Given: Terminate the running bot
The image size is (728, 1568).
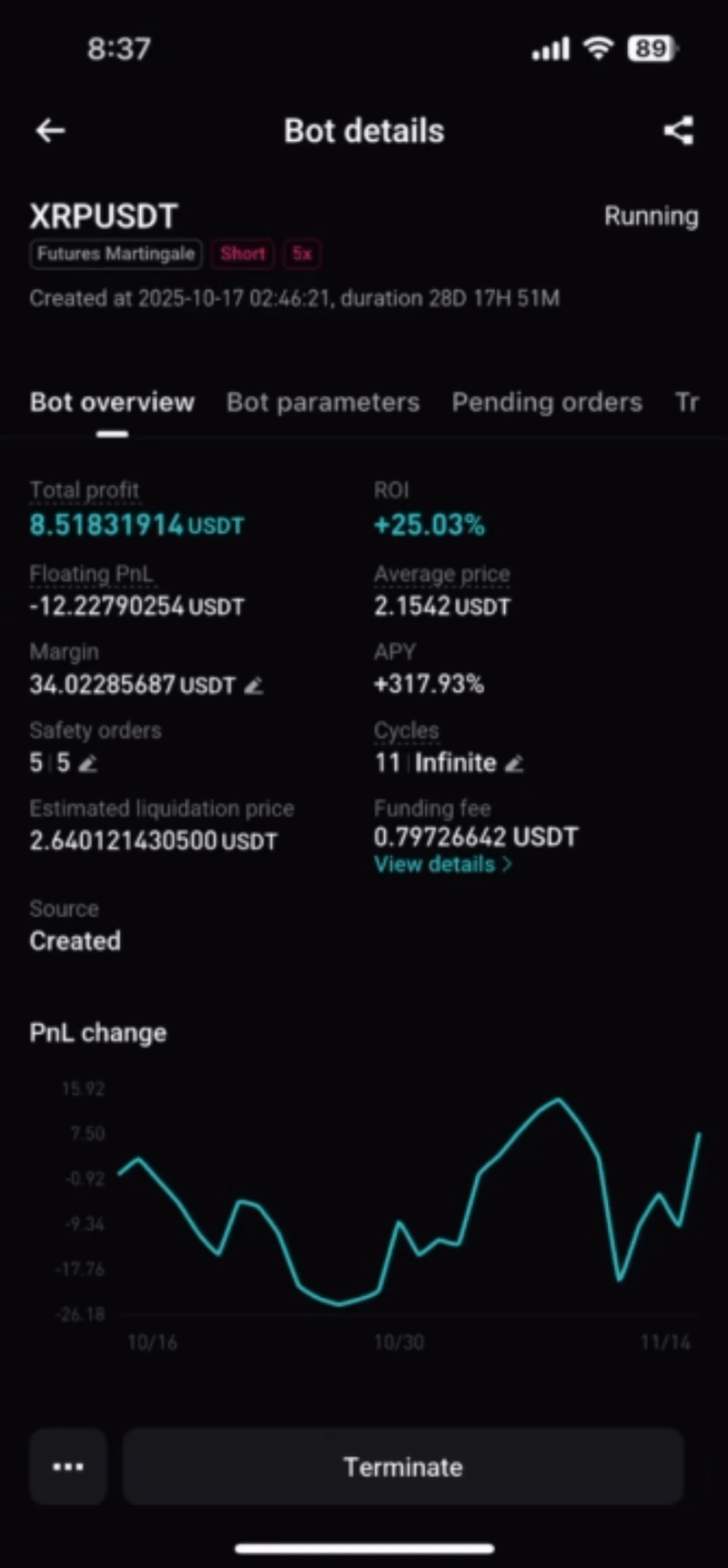Looking at the screenshot, I should [403, 1466].
